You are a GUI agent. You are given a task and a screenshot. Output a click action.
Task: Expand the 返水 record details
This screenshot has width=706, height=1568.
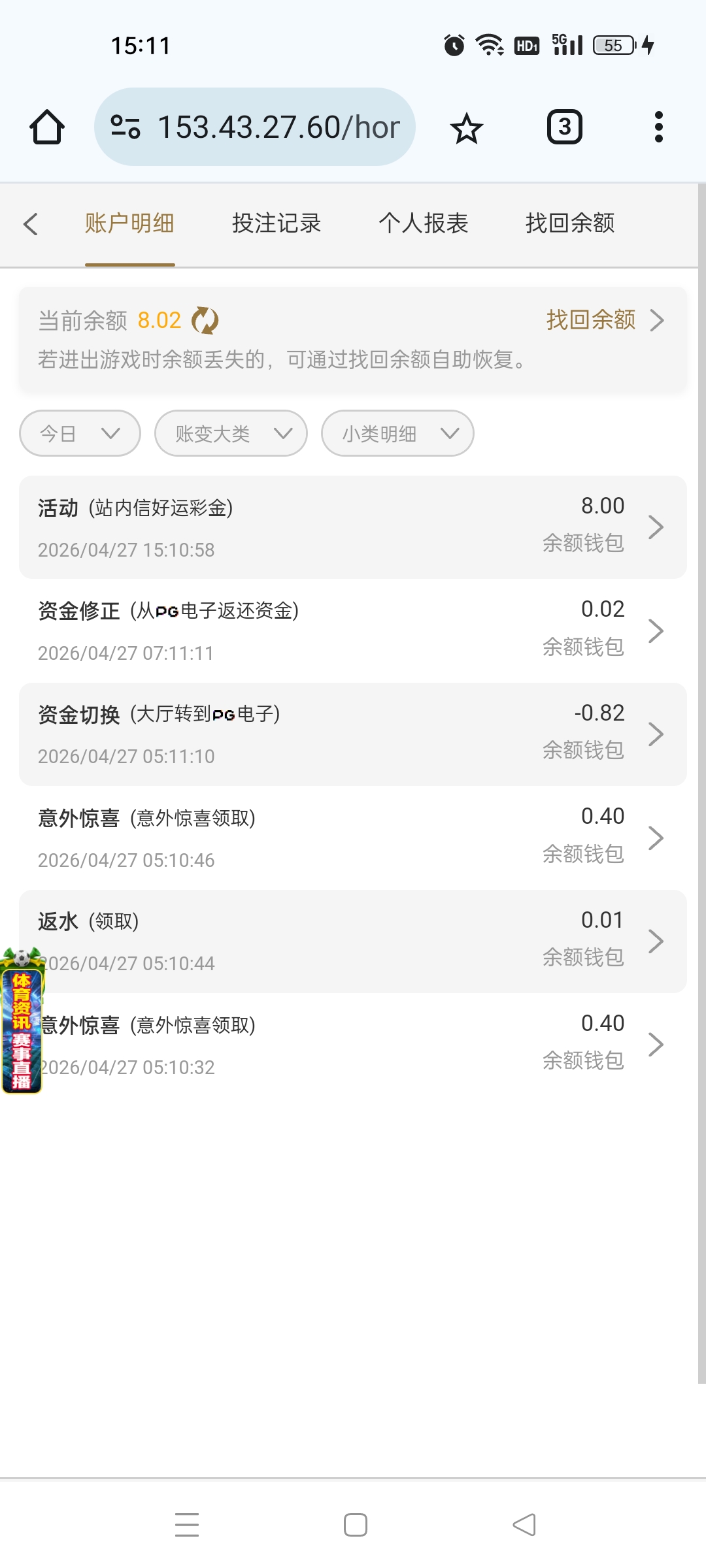tap(656, 941)
